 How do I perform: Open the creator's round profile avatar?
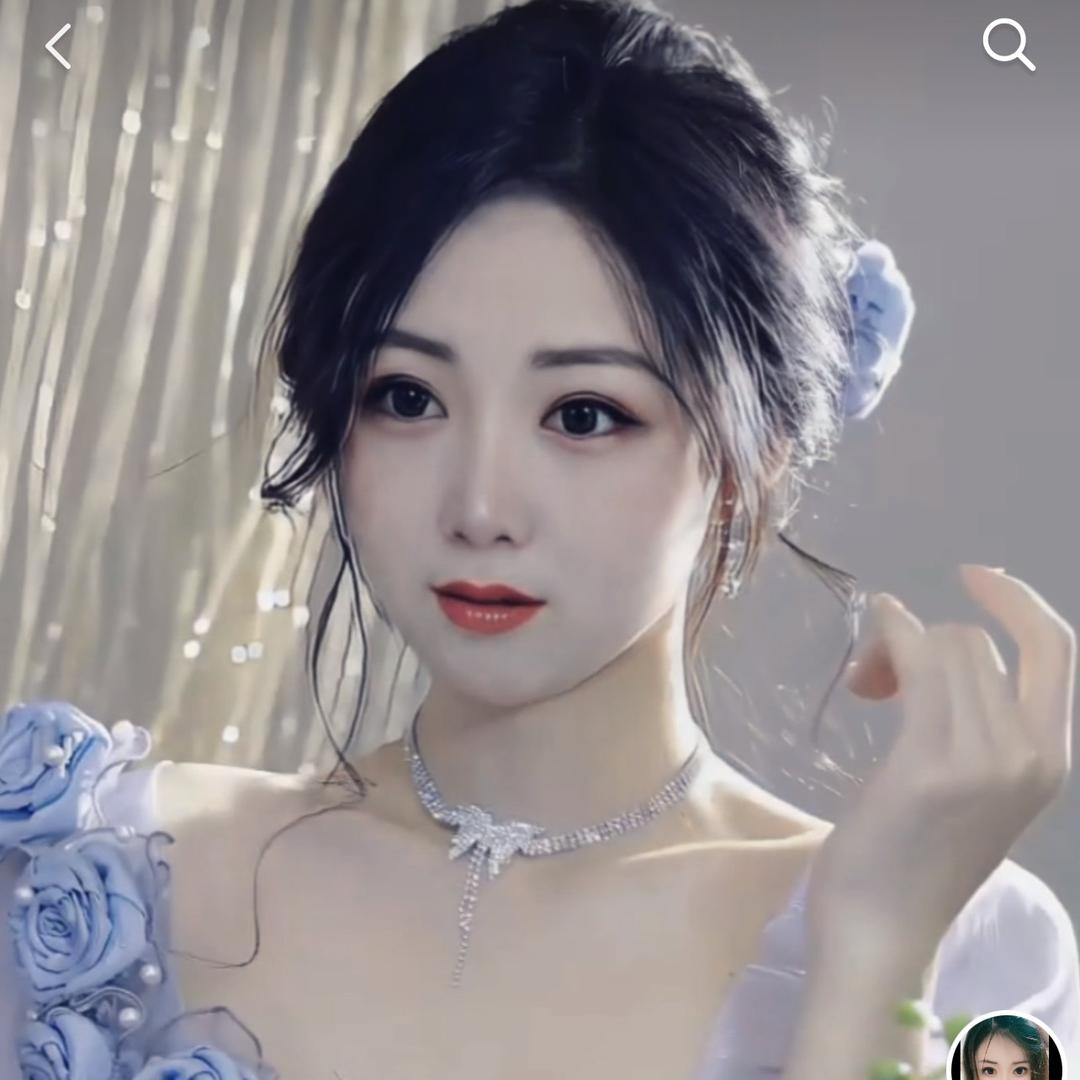tap(1005, 1052)
